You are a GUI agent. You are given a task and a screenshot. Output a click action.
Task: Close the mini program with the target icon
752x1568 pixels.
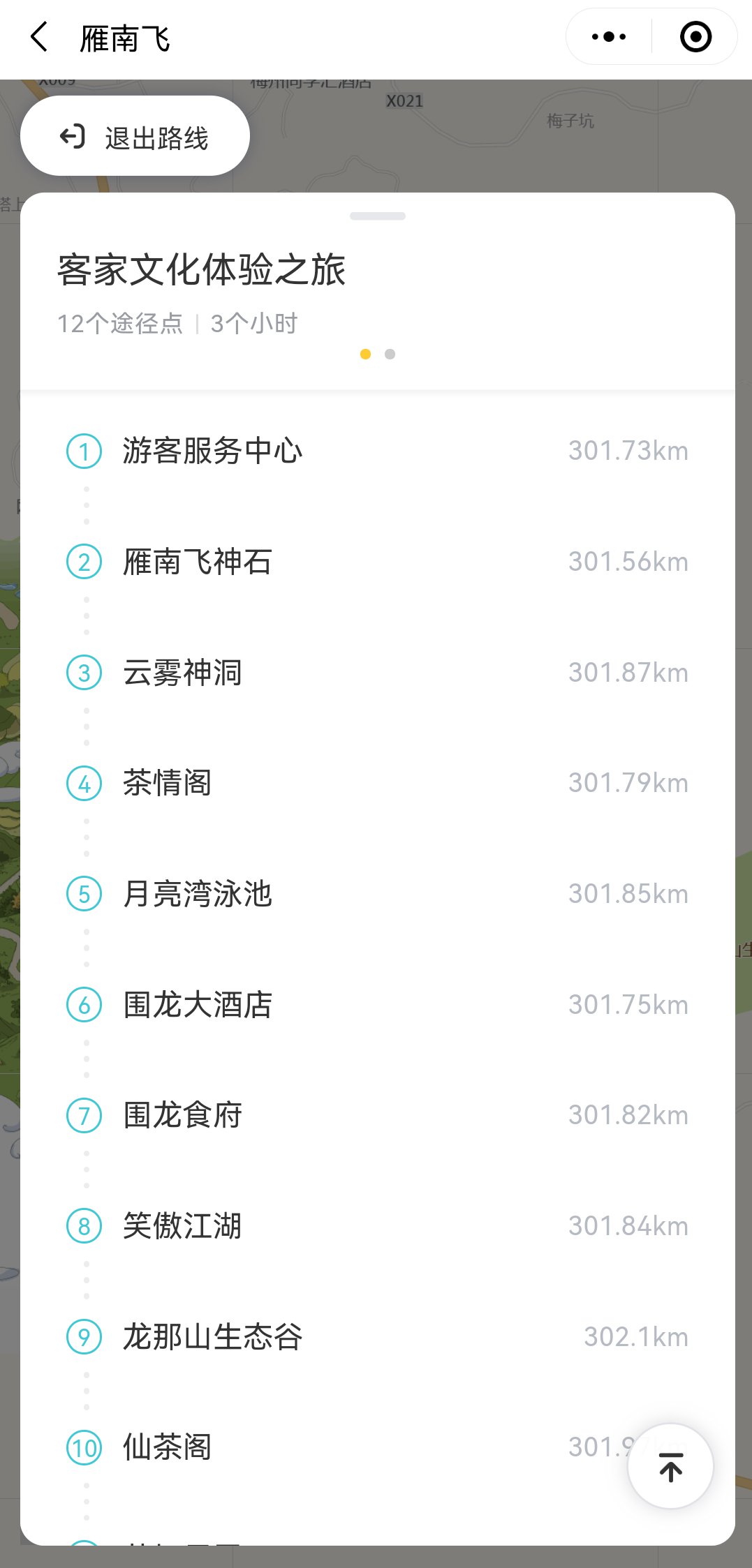(x=695, y=37)
